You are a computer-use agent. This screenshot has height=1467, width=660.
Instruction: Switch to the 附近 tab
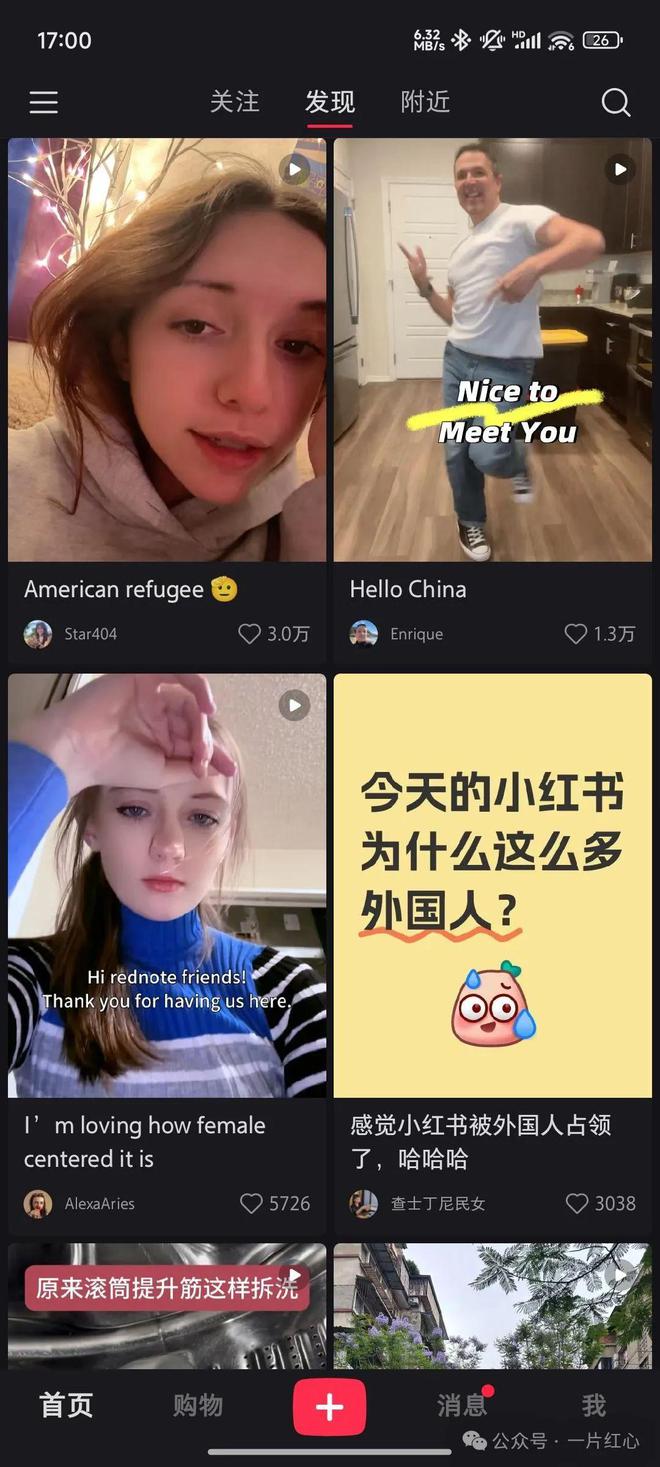click(425, 102)
